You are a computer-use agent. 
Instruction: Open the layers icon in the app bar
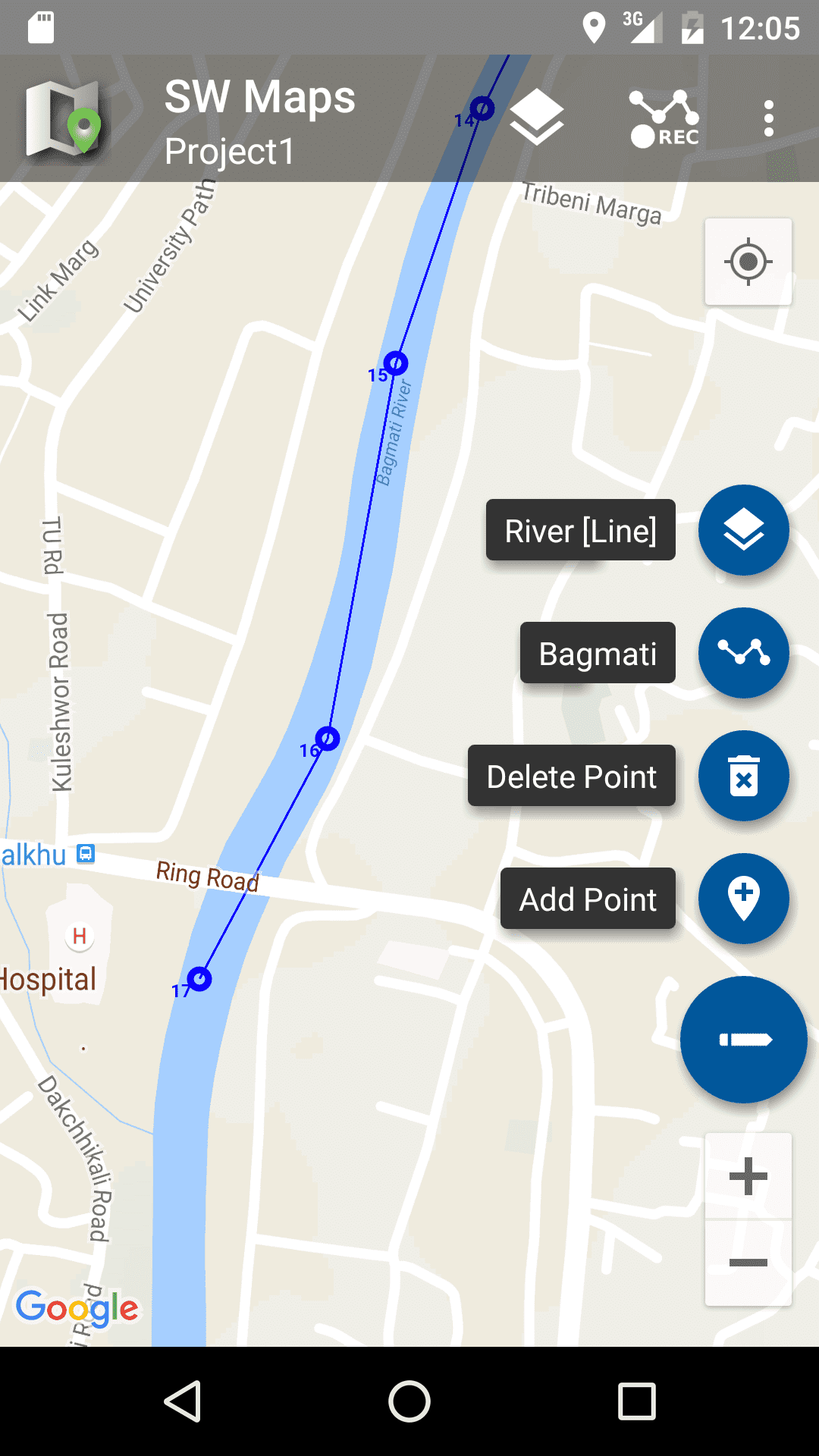tap(536, 118)
